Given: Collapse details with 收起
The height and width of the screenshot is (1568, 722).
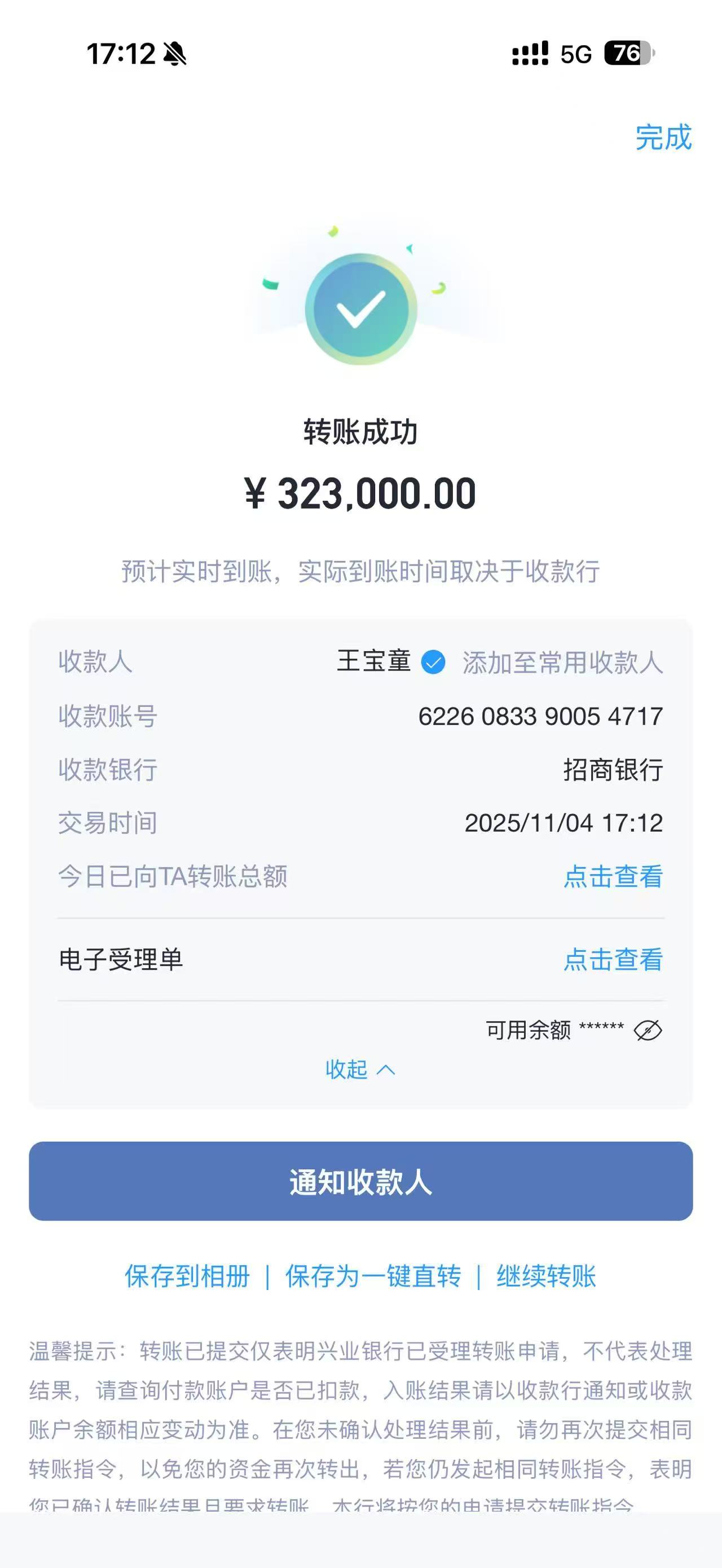Looking at the screenshot, I should (360, 1070).
